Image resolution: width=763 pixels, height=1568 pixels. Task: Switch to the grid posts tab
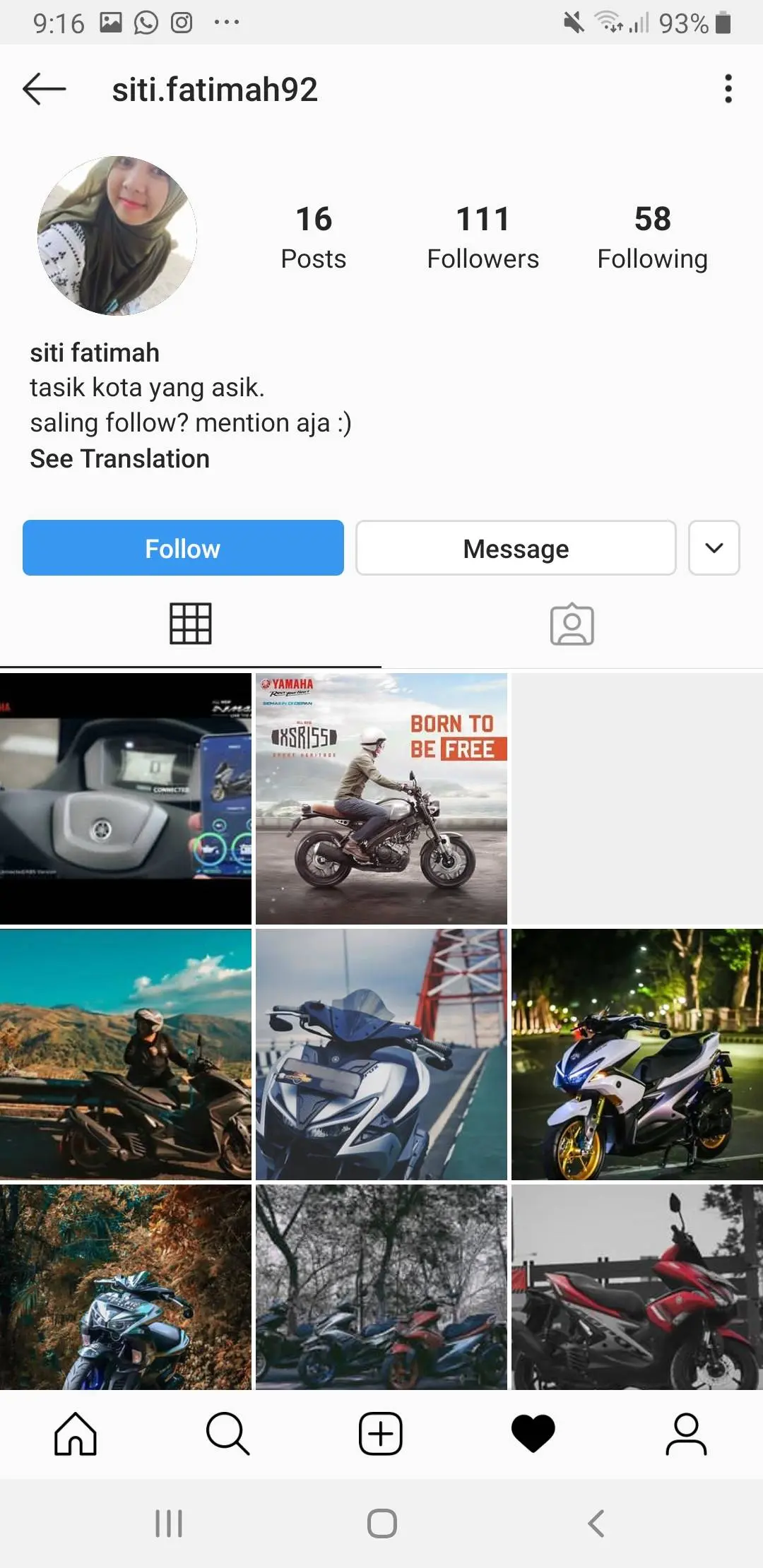(191, 624)
